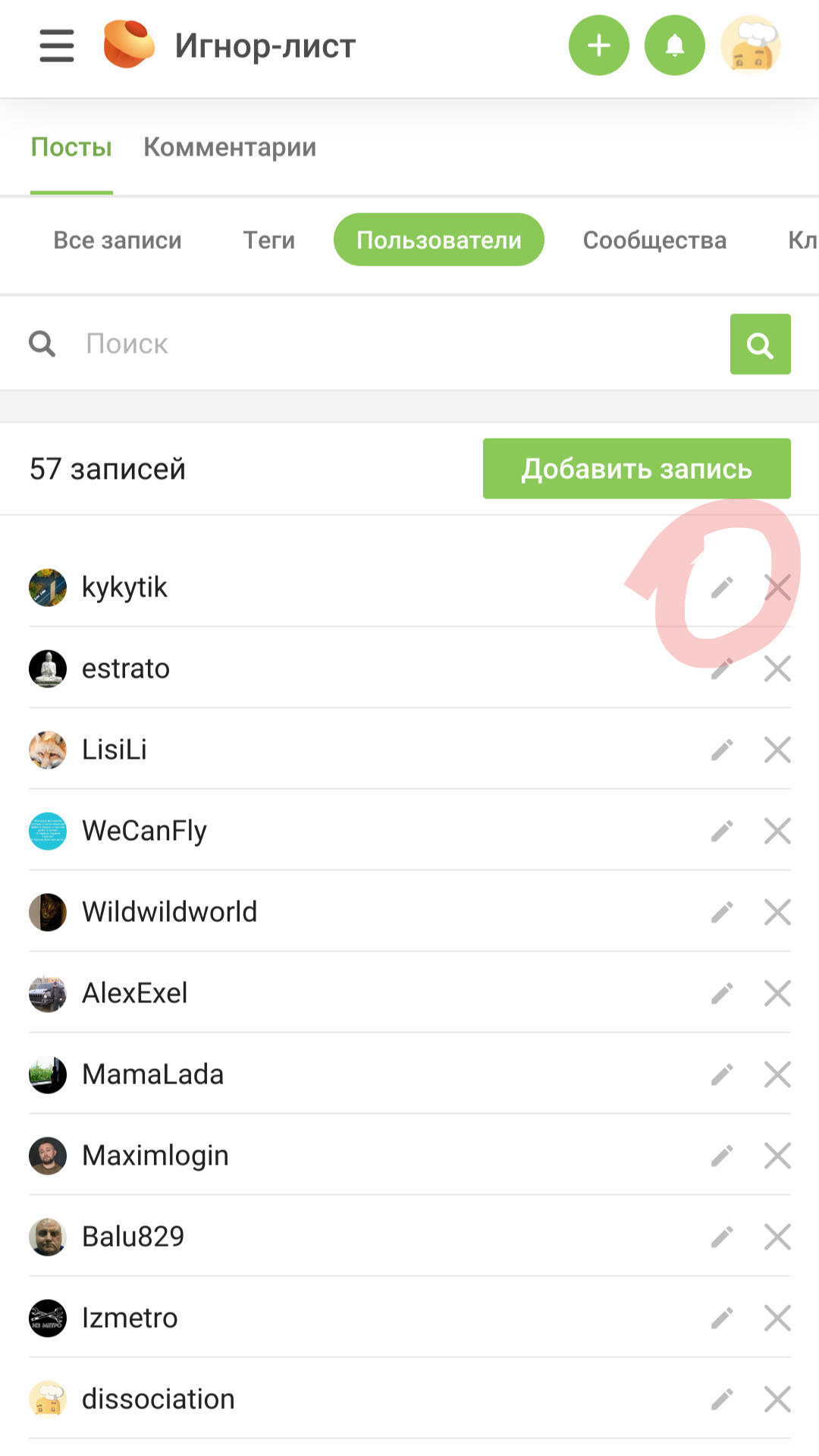Viewport: 819px width, 1456px height.
Task: Delete Balu829 from the ignore list
Action: pos(777,1237)
